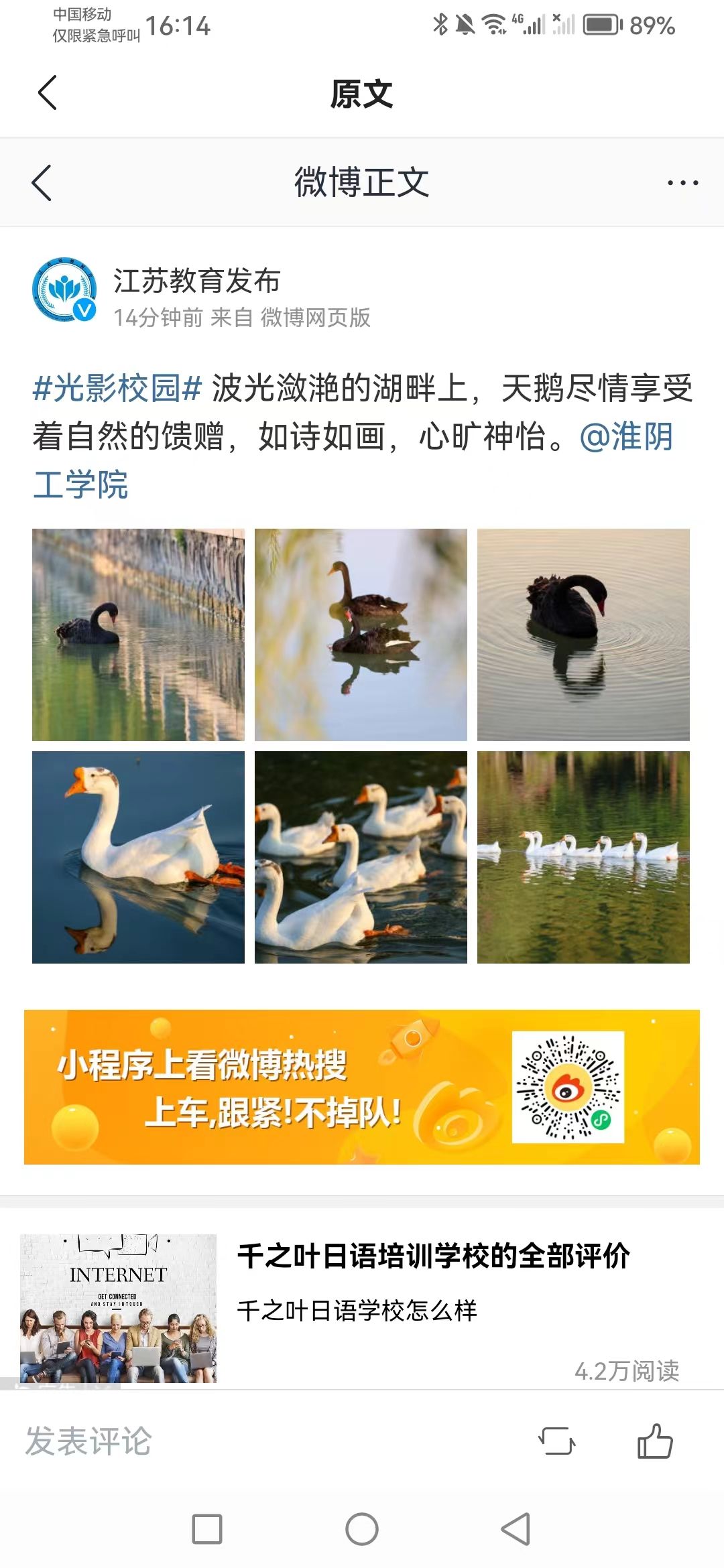The image size is (724, 1568).
Task: Open the system recent apps view
Action: click(x=207, y=1529)
